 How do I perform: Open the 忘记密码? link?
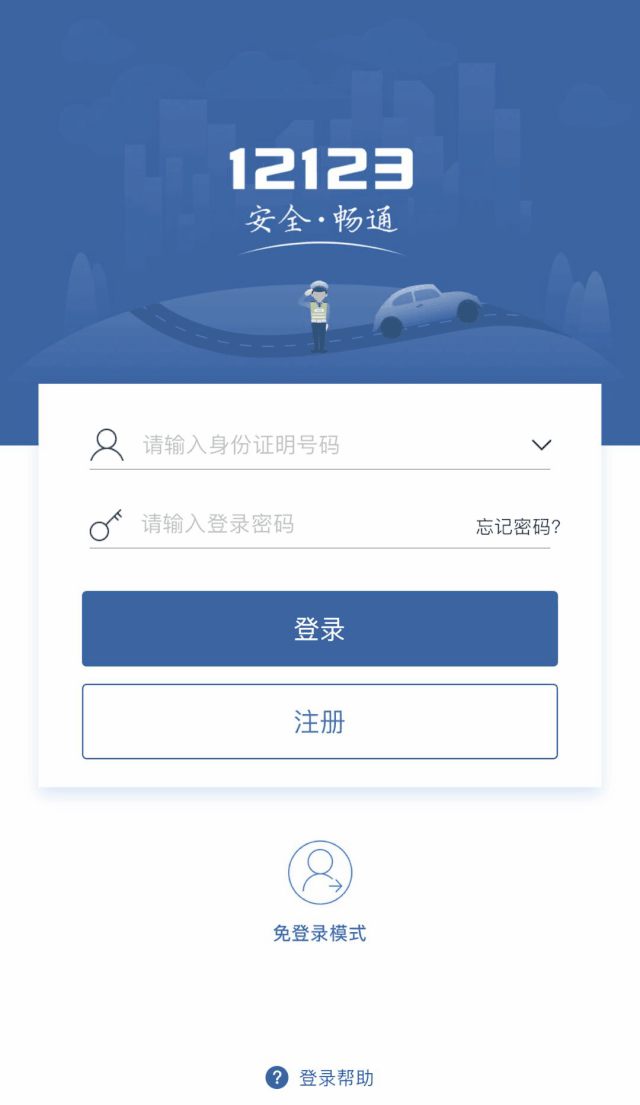pyautogui.click(x=517, y=527)
